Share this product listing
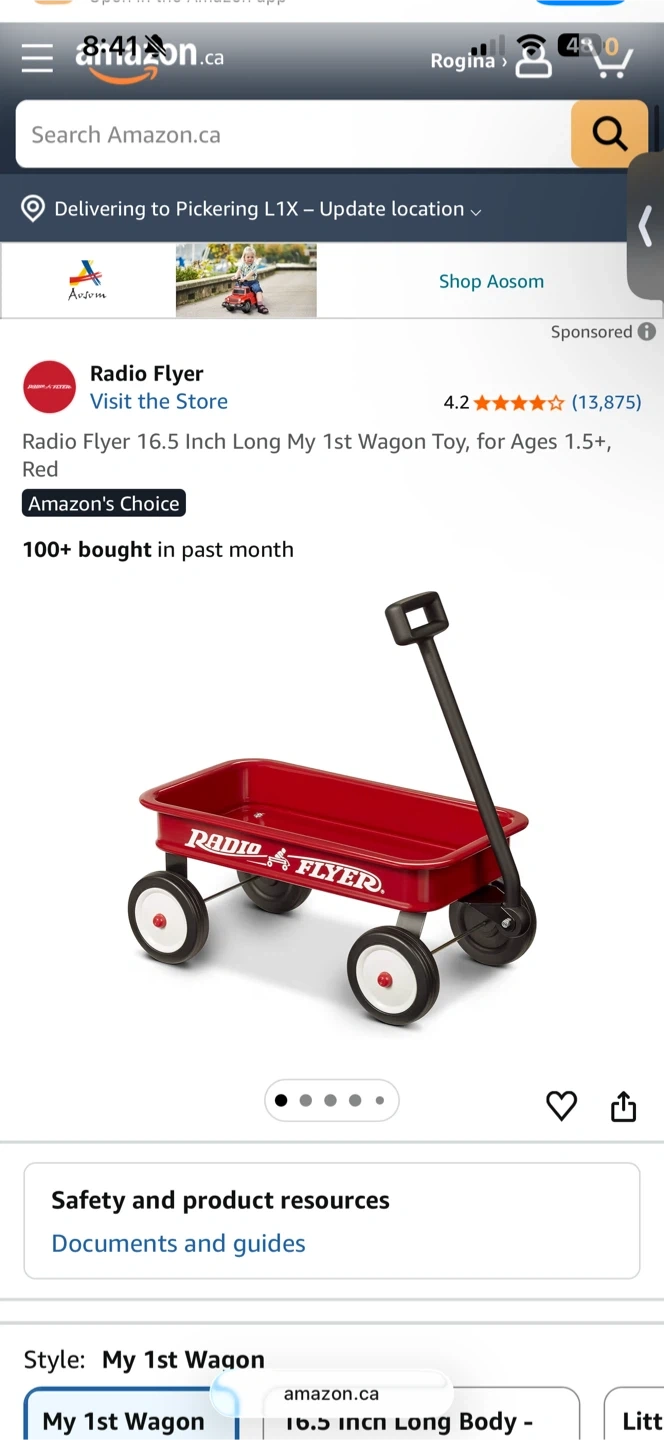664x1440 pixels. 623,1106
